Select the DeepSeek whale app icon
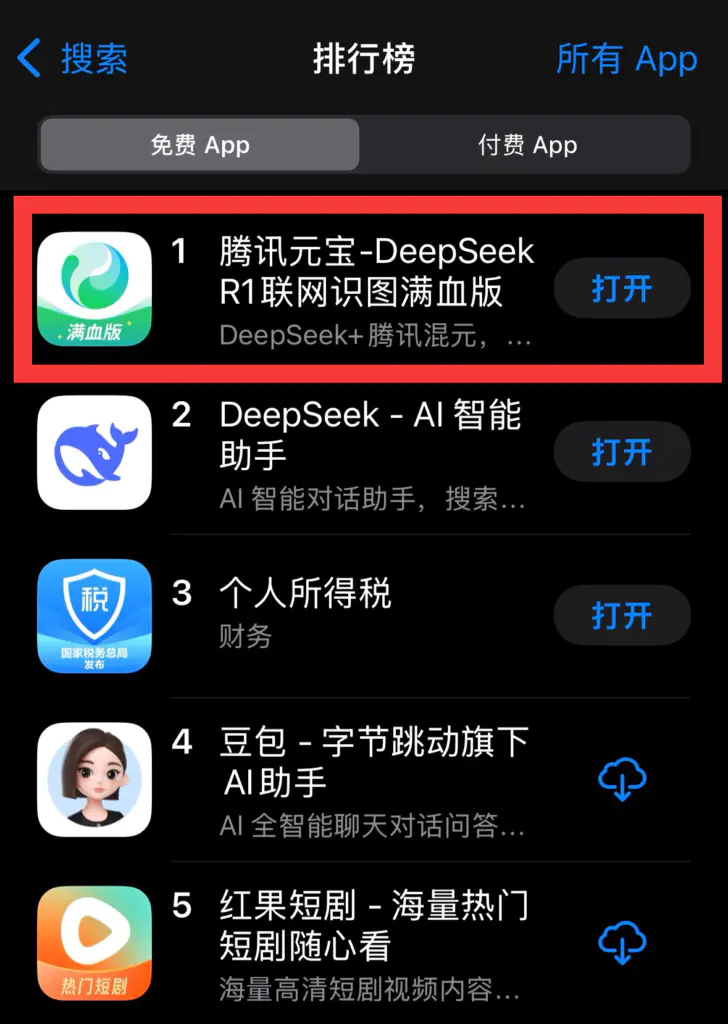This screenshot has height=1024, width=728. 94,452
